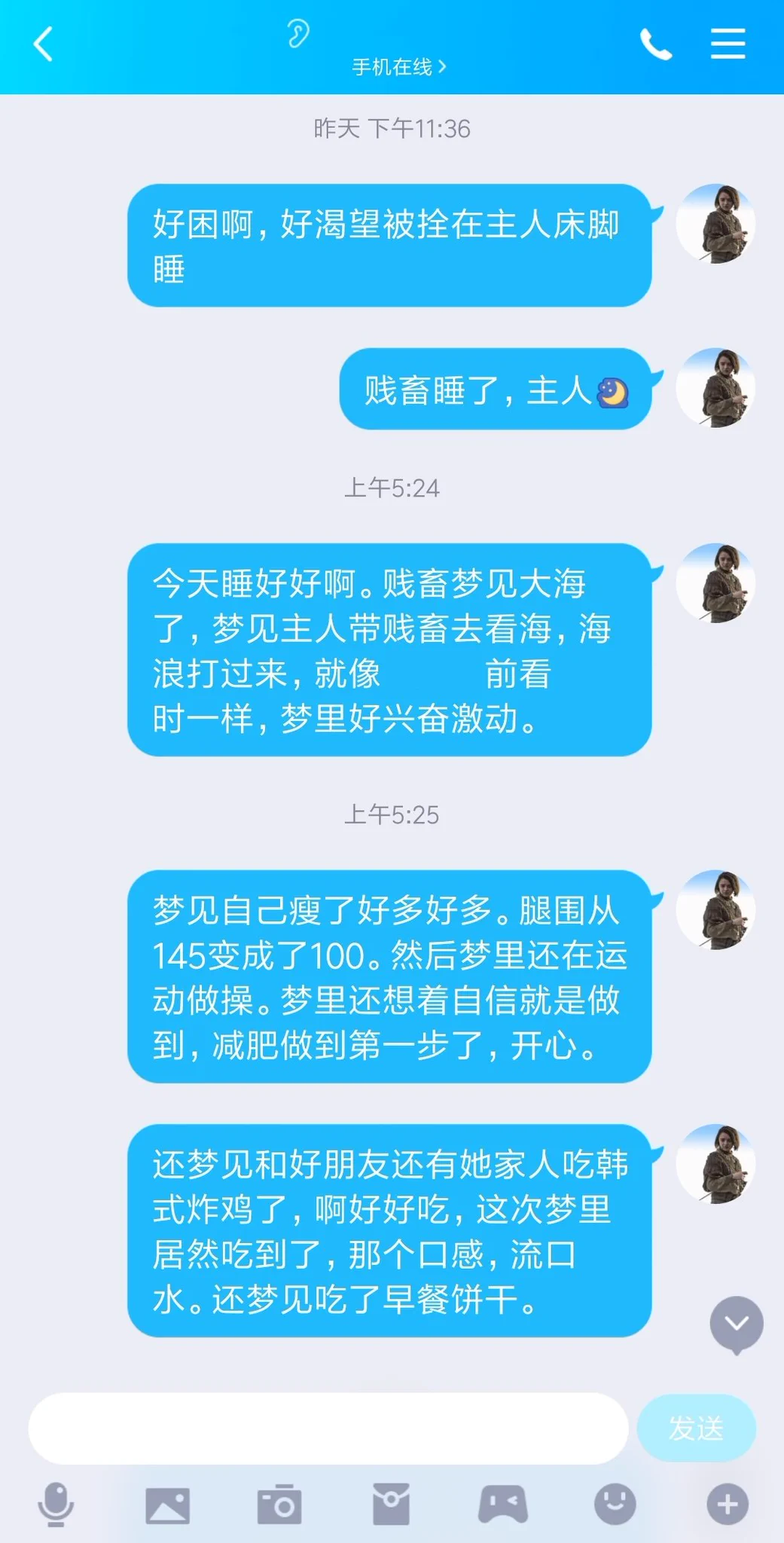
Task: Open avatar beside the 好困啊 message
Action: pos(715,224)
